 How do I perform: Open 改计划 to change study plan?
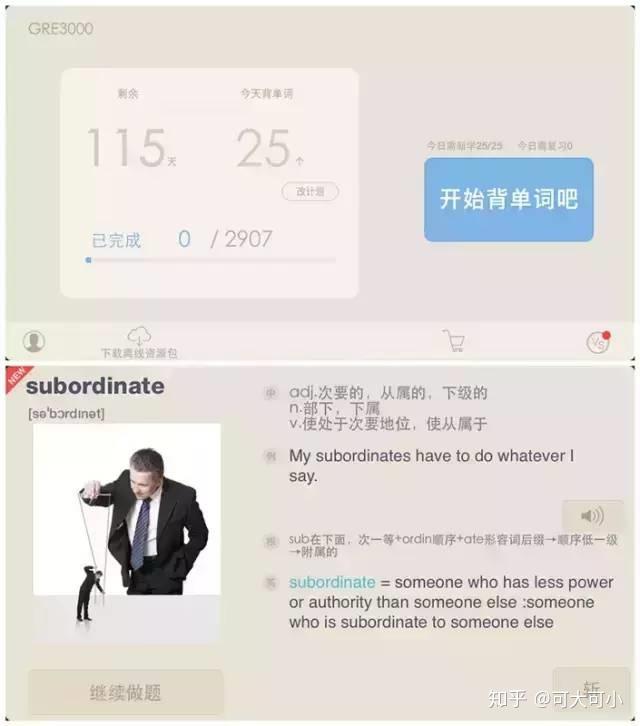click(x=310, y=191)
